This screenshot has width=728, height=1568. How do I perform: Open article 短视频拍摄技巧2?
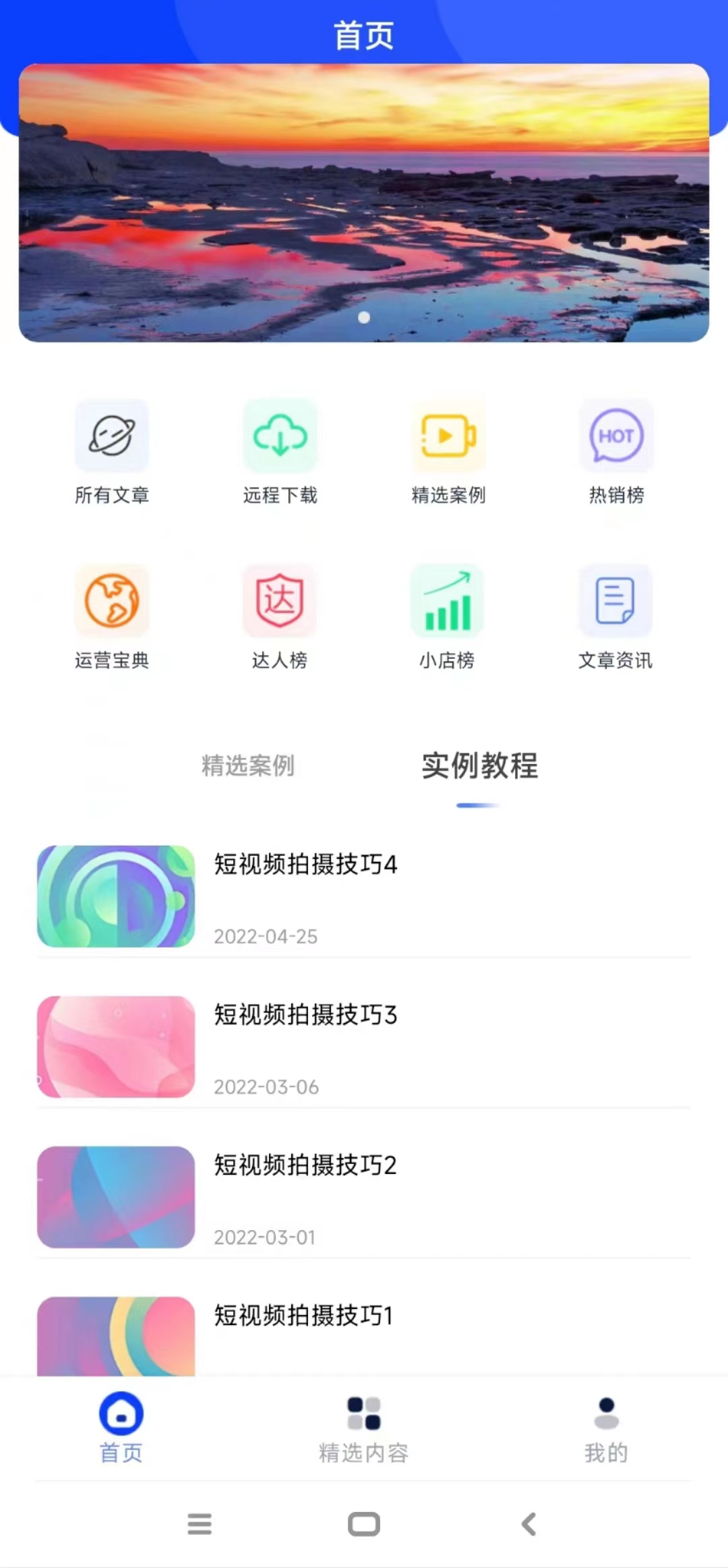(305, 1165)
